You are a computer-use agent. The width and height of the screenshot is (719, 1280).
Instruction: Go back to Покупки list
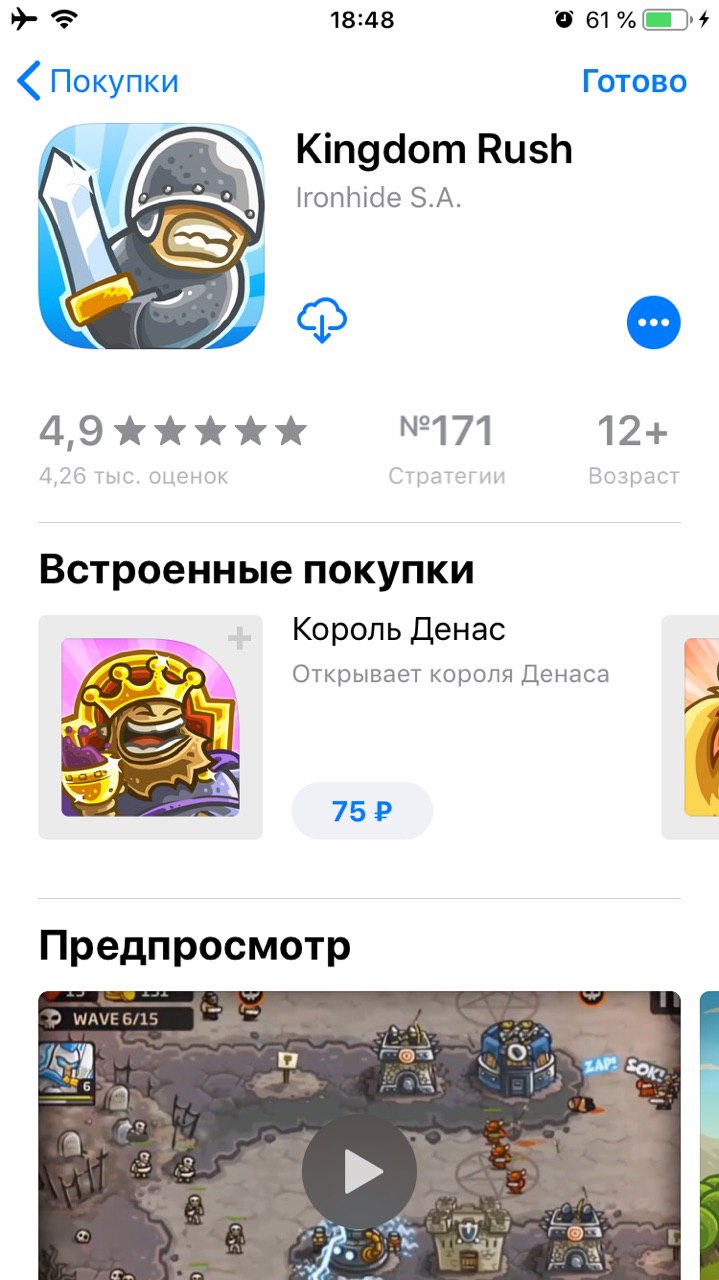pyautogui.click(x=97, y=81)
